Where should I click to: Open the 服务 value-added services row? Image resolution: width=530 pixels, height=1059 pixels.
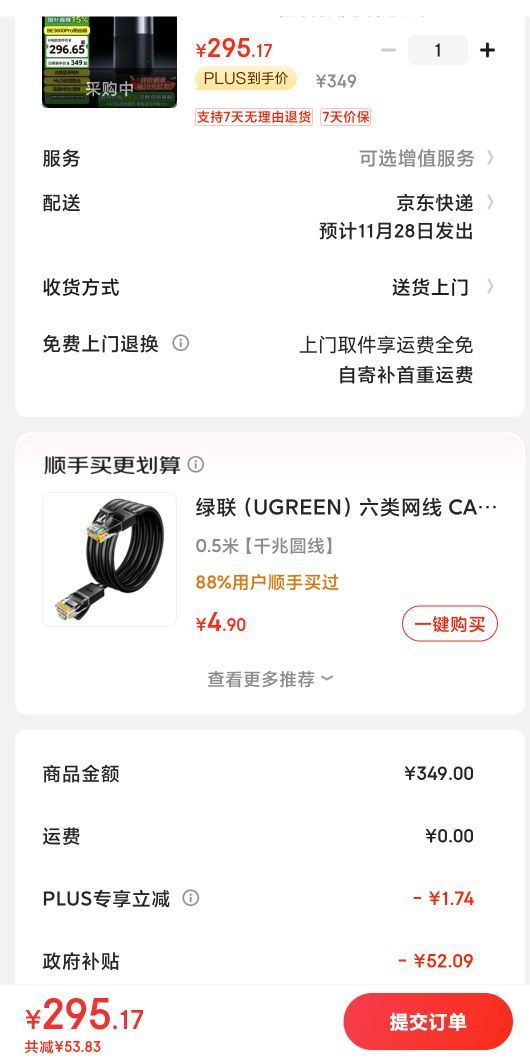[269, 159]
